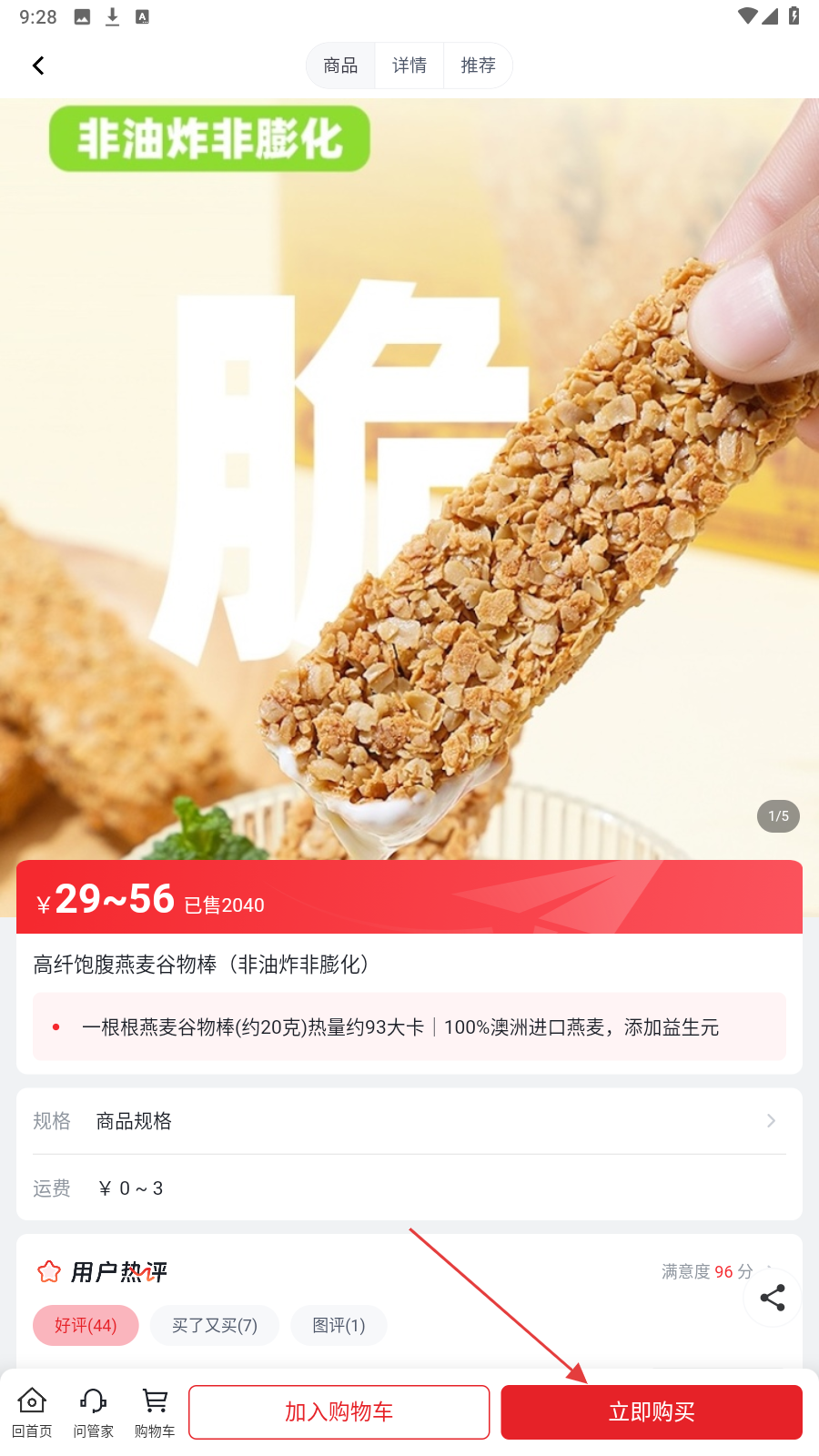
Task: Show 买了又买(7) reviews
Action: (215, 1325)
